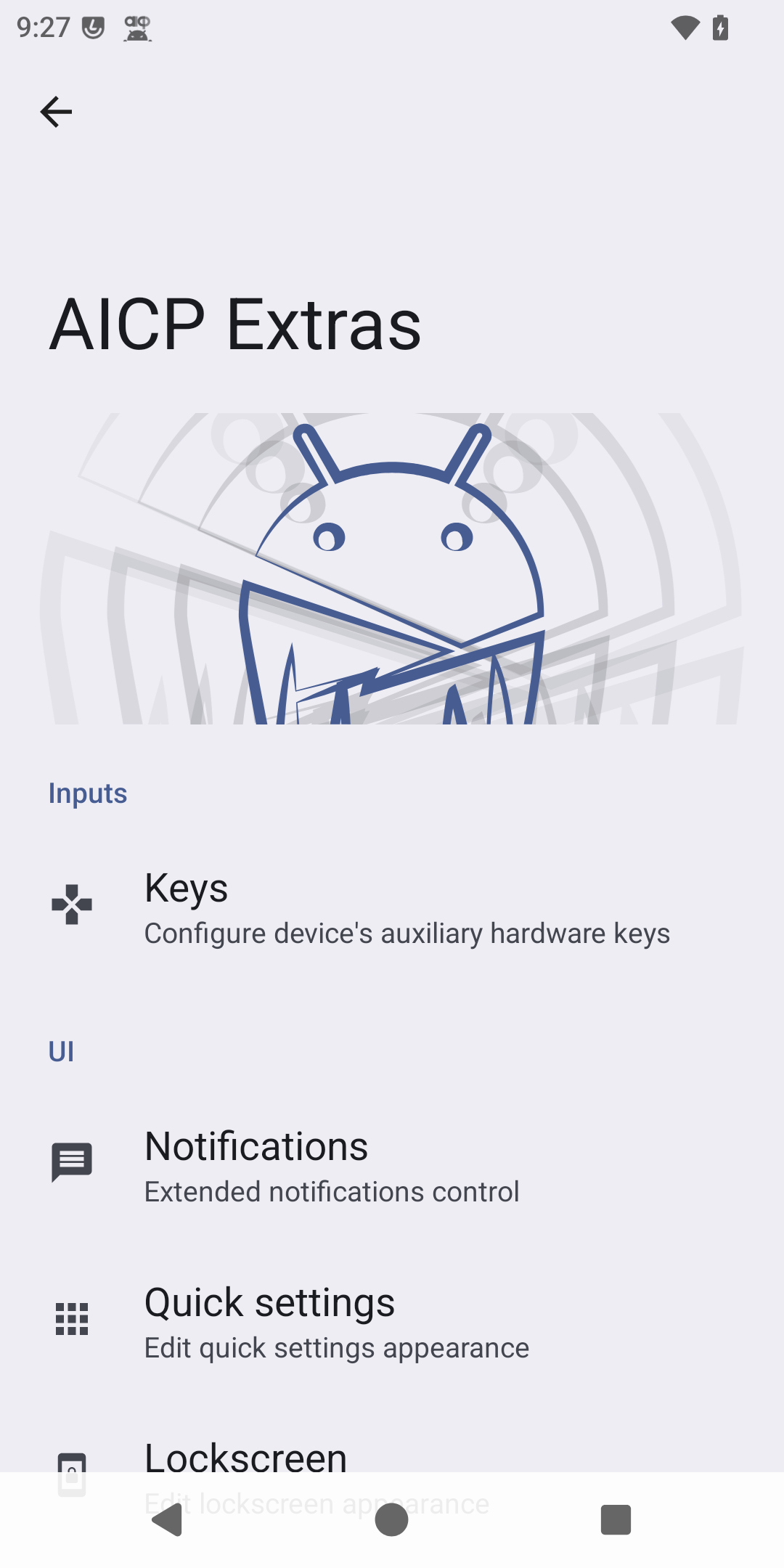The image size is (784, 1568).
Task: Open Notifications extended control
Action: tap(392, 1166)
